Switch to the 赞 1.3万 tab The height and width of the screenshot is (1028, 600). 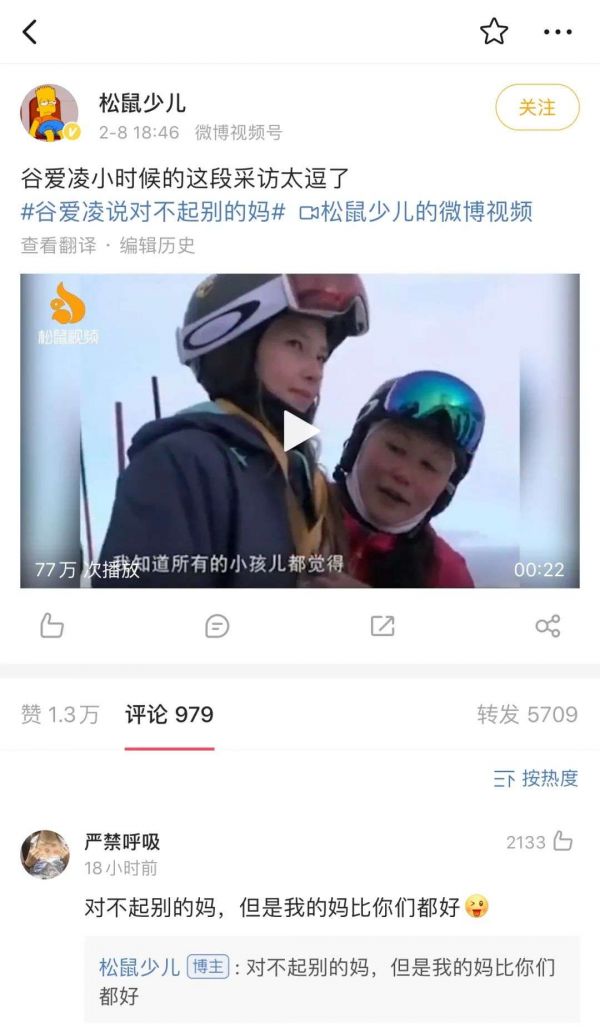[60, 714]
